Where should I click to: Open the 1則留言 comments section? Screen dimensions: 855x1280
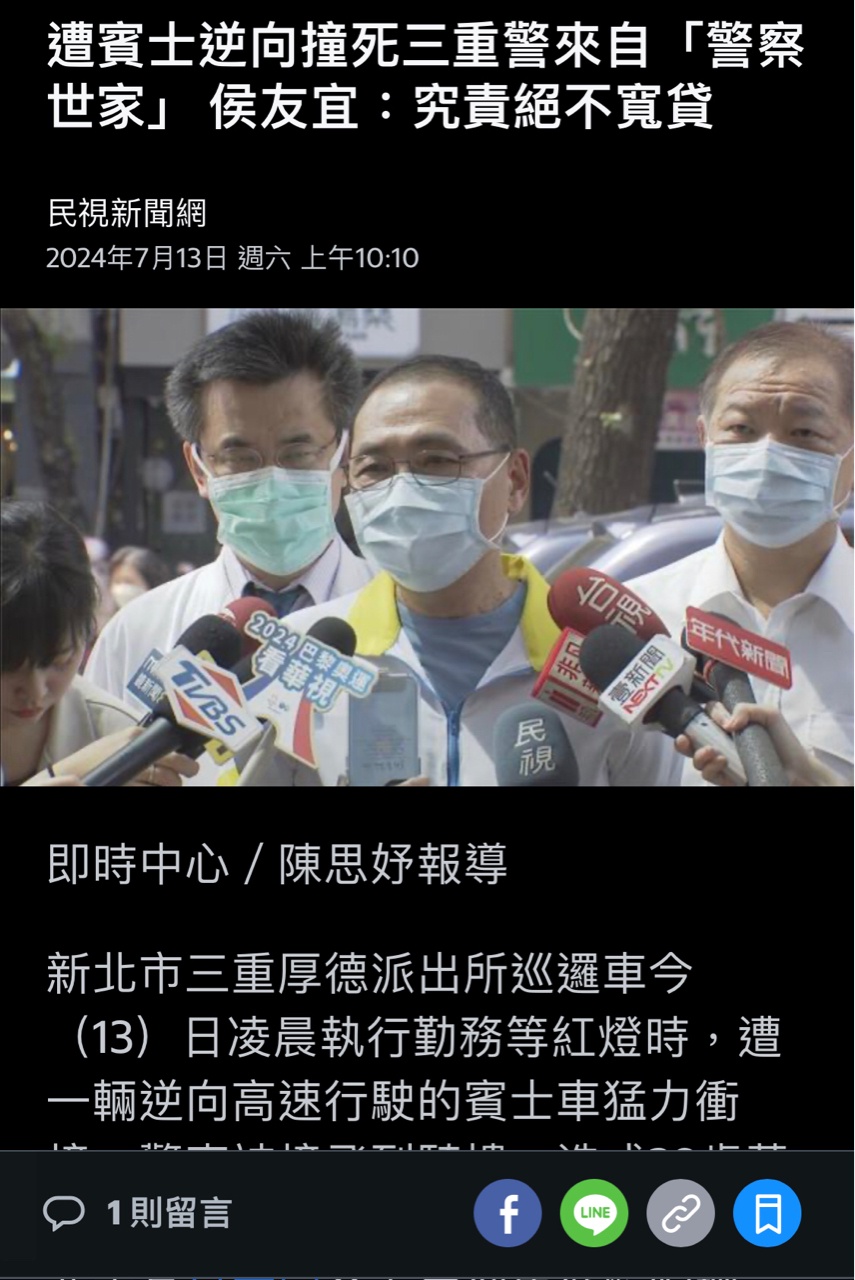[138, 1213]
